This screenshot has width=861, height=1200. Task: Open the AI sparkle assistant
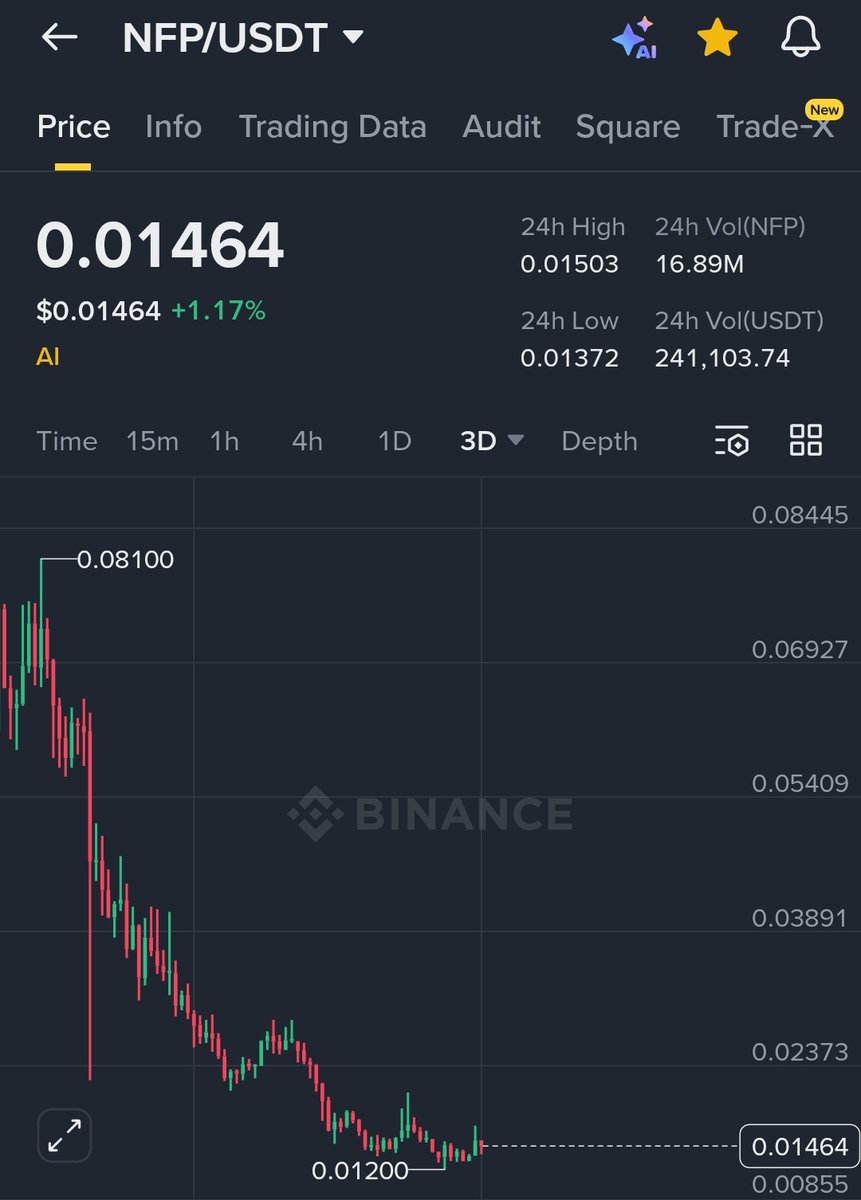[634, 38]
